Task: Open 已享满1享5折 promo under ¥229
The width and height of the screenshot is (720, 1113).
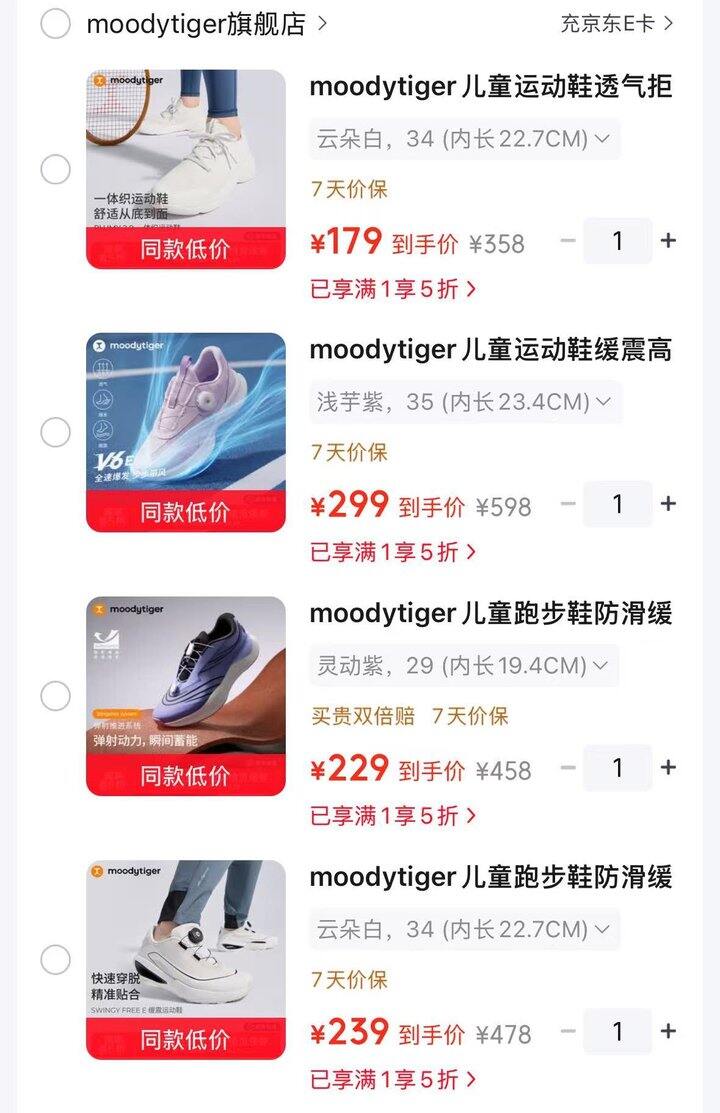Action: 393,816
